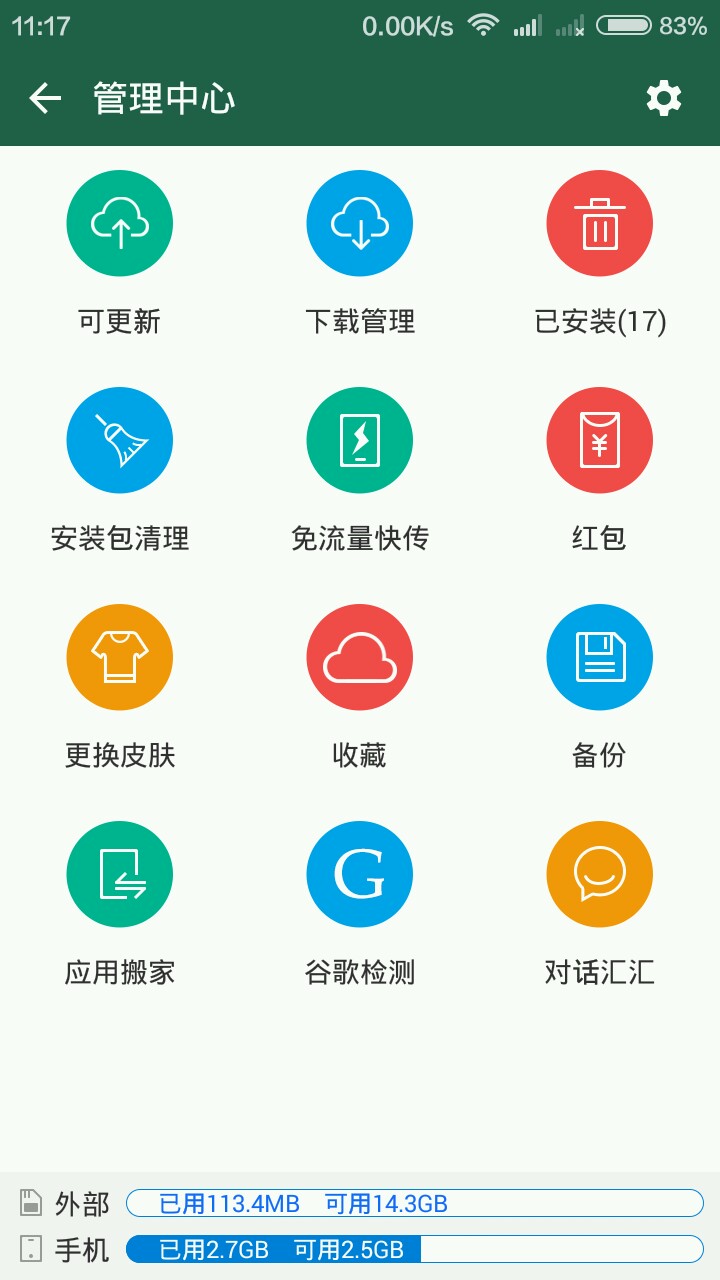This screenshot has width=720, height=1280.
Task: Open the settings gear
Action: (664, 98)
